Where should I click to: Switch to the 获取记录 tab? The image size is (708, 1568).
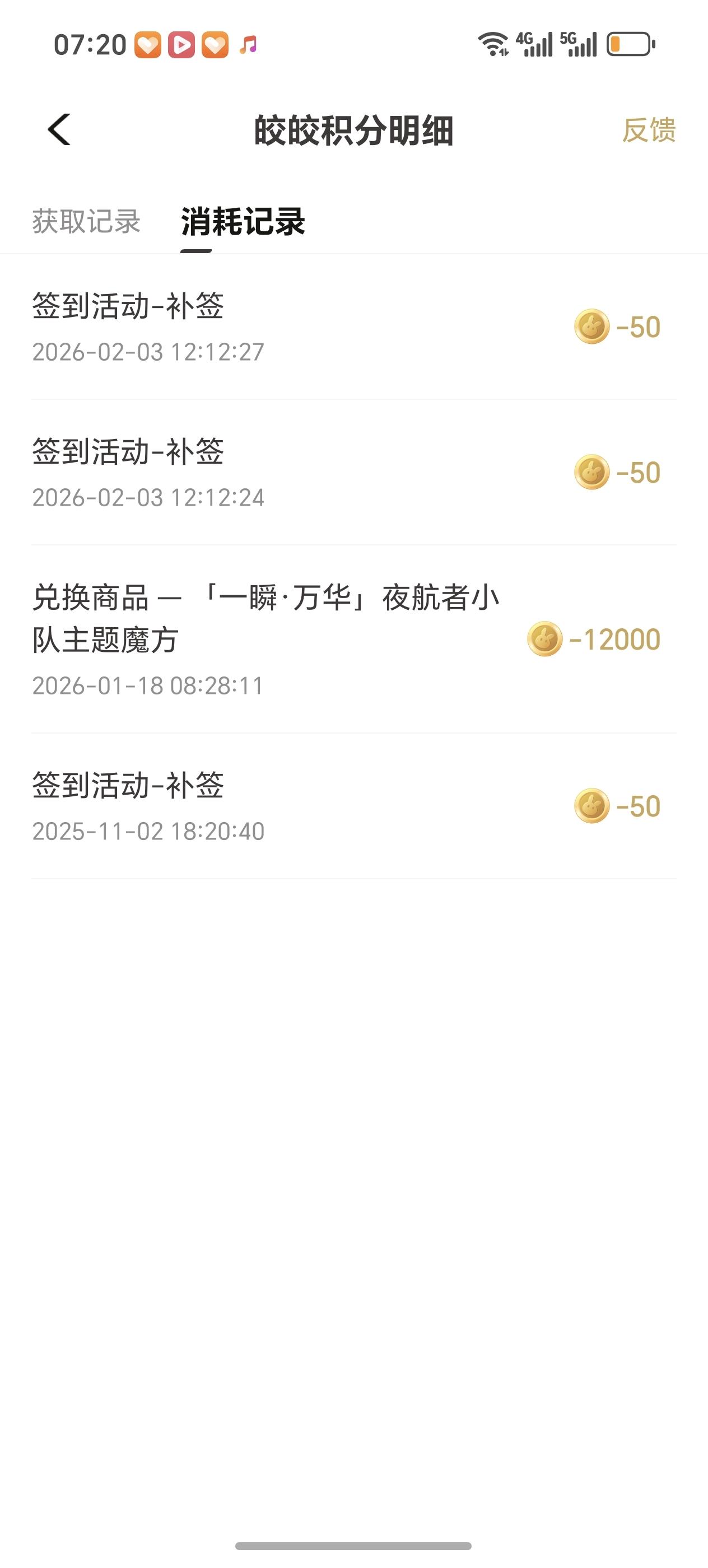86,221
